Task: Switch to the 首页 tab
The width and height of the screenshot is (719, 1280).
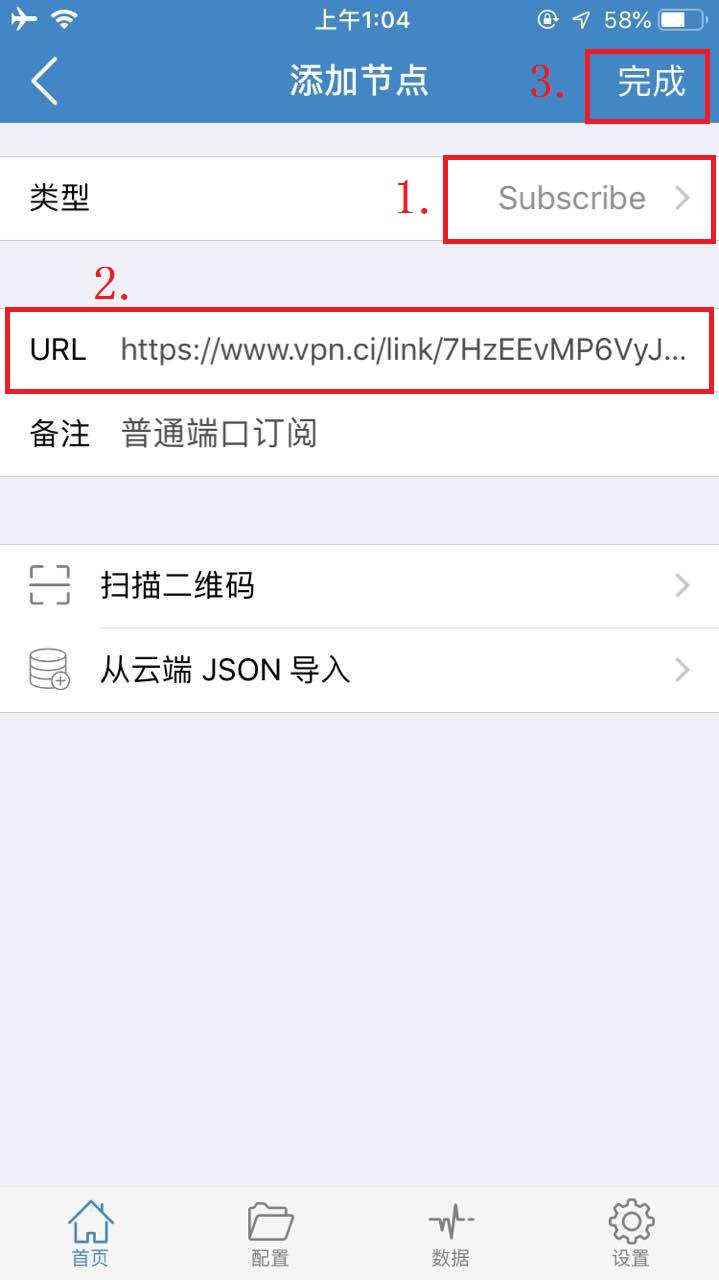Action: click(90, 1234)
